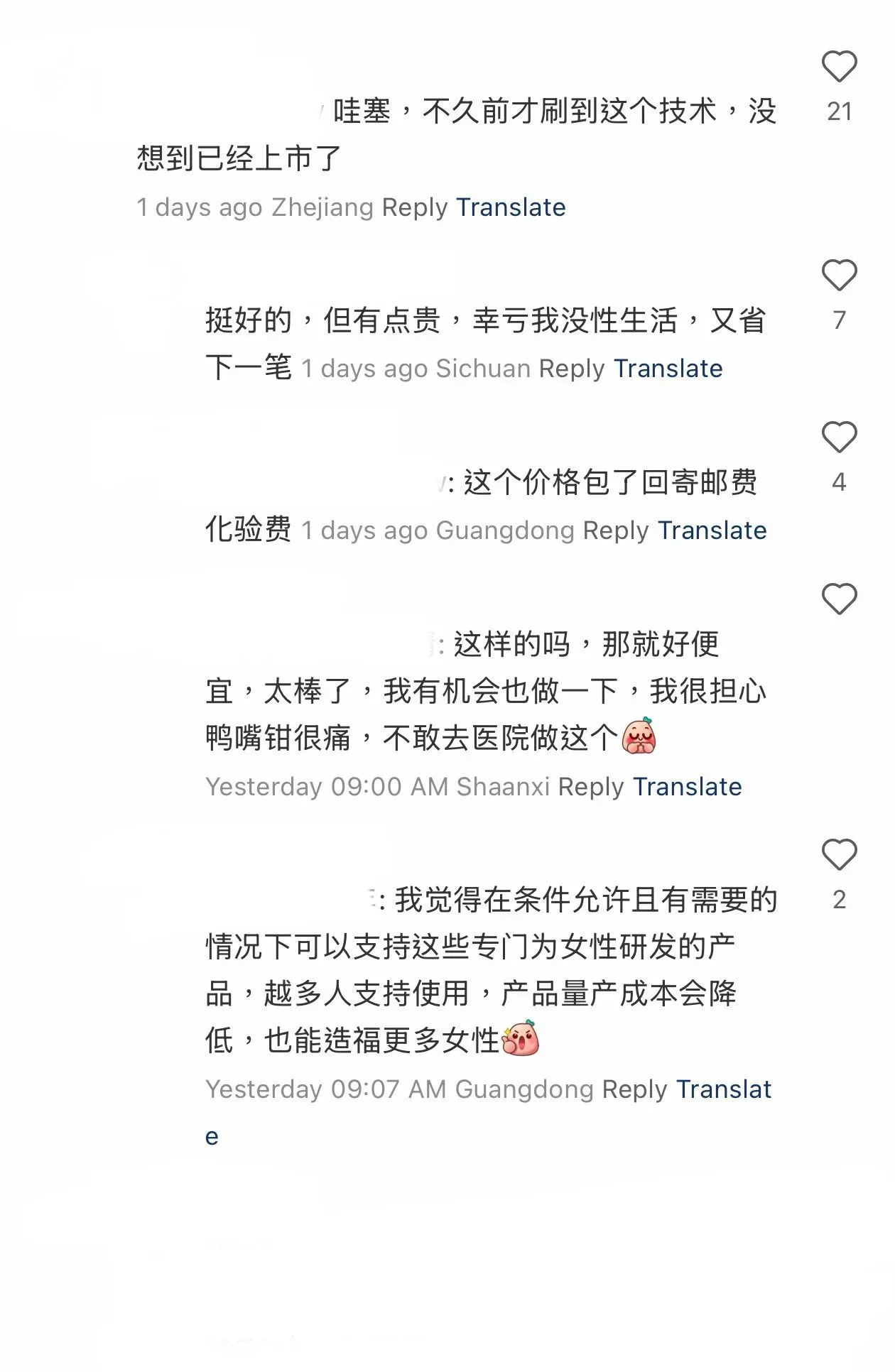The image size is (895, 1372).
Task: Translate the Guangdong comment with 4 likes
Action: coord(712,530)
